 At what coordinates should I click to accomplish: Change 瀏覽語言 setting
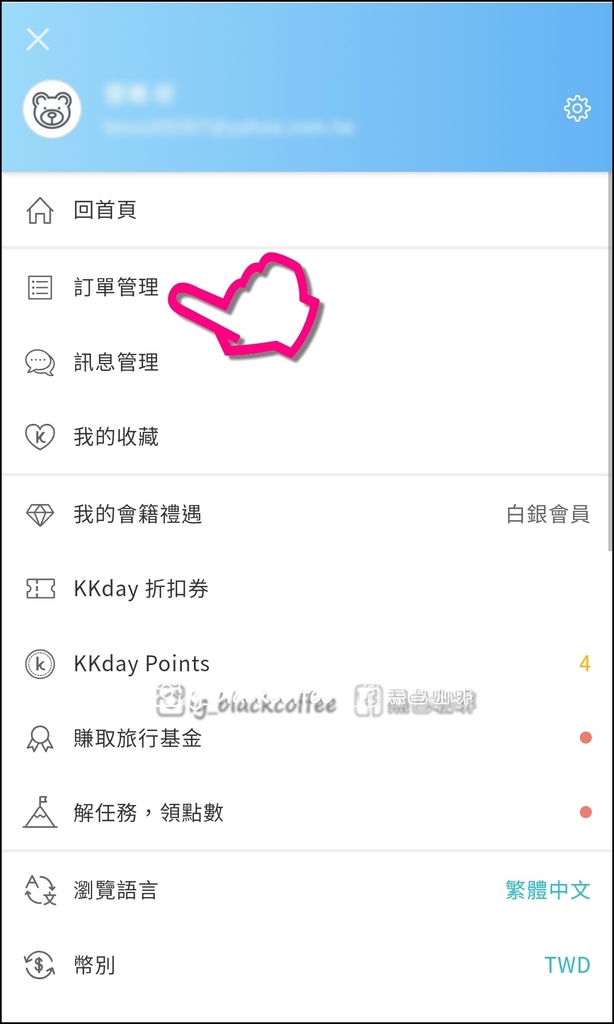tap(306, 891)
